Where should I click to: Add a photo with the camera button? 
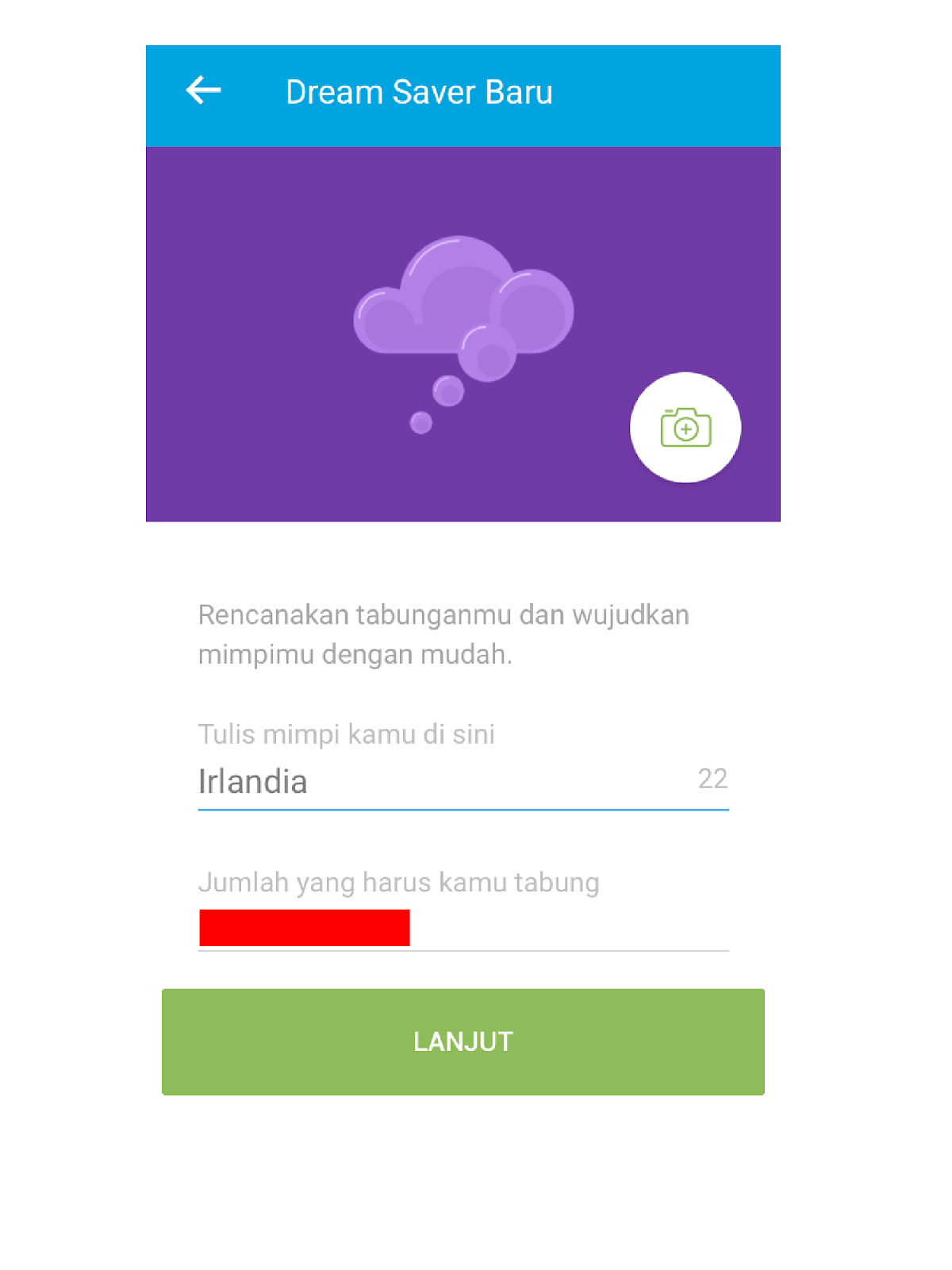(685, 428)
